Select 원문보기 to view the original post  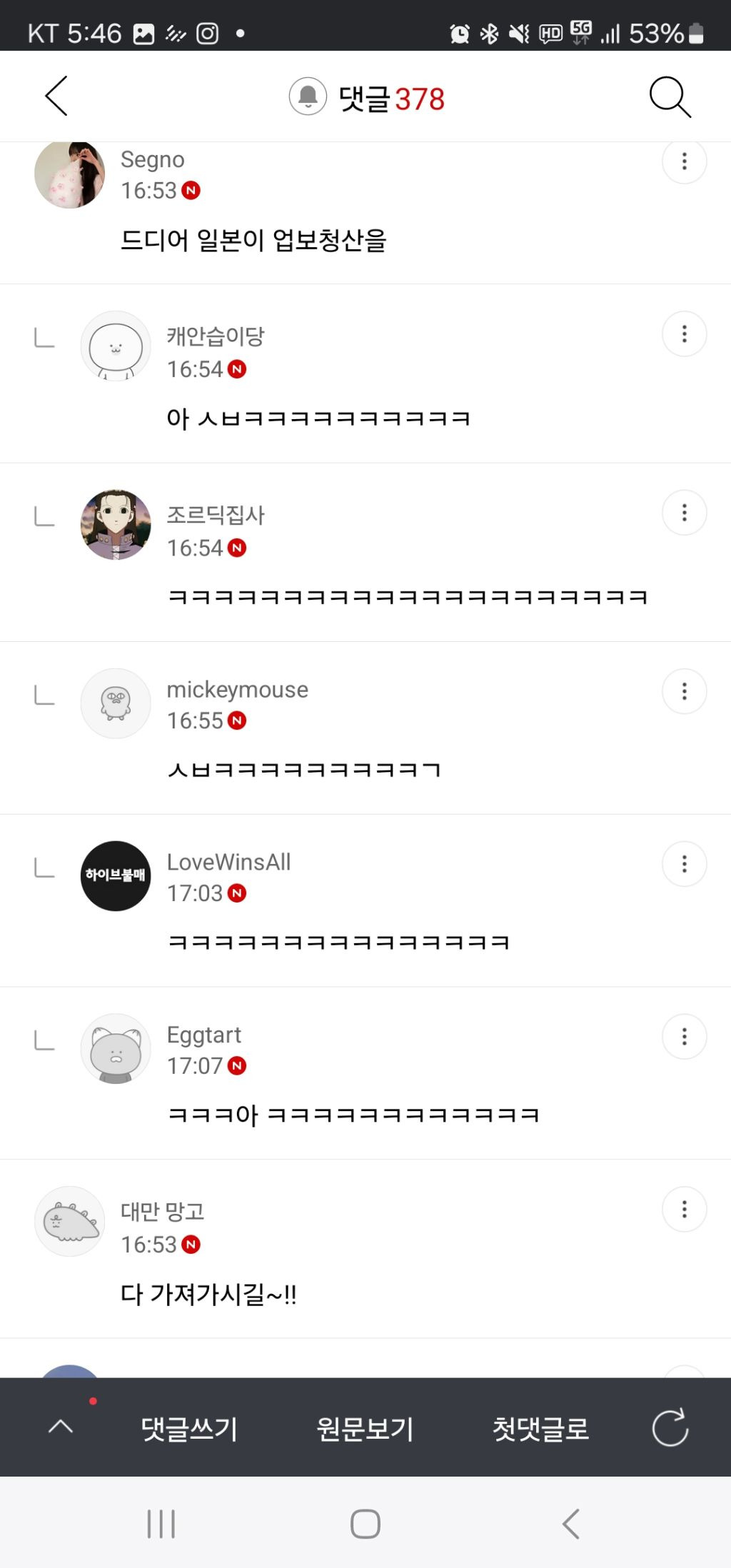pos(365,1428)
